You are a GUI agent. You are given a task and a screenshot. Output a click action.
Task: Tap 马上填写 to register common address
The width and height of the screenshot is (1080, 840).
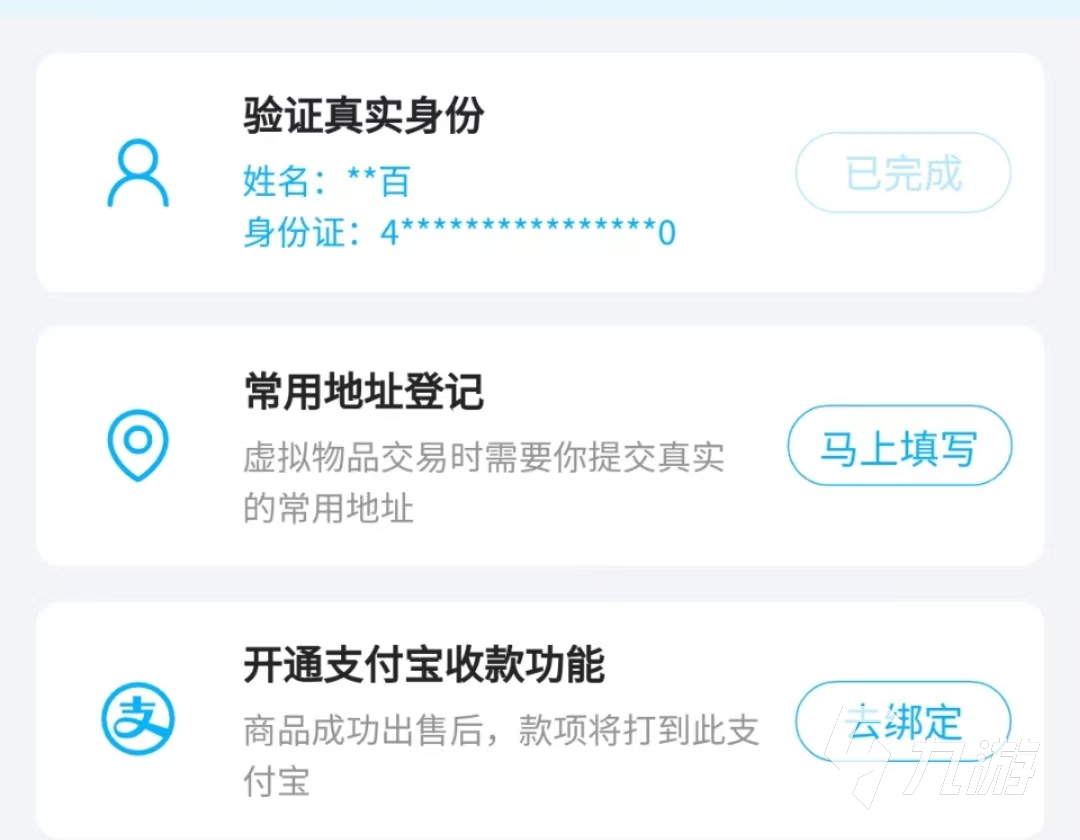(x=899, y=446)
